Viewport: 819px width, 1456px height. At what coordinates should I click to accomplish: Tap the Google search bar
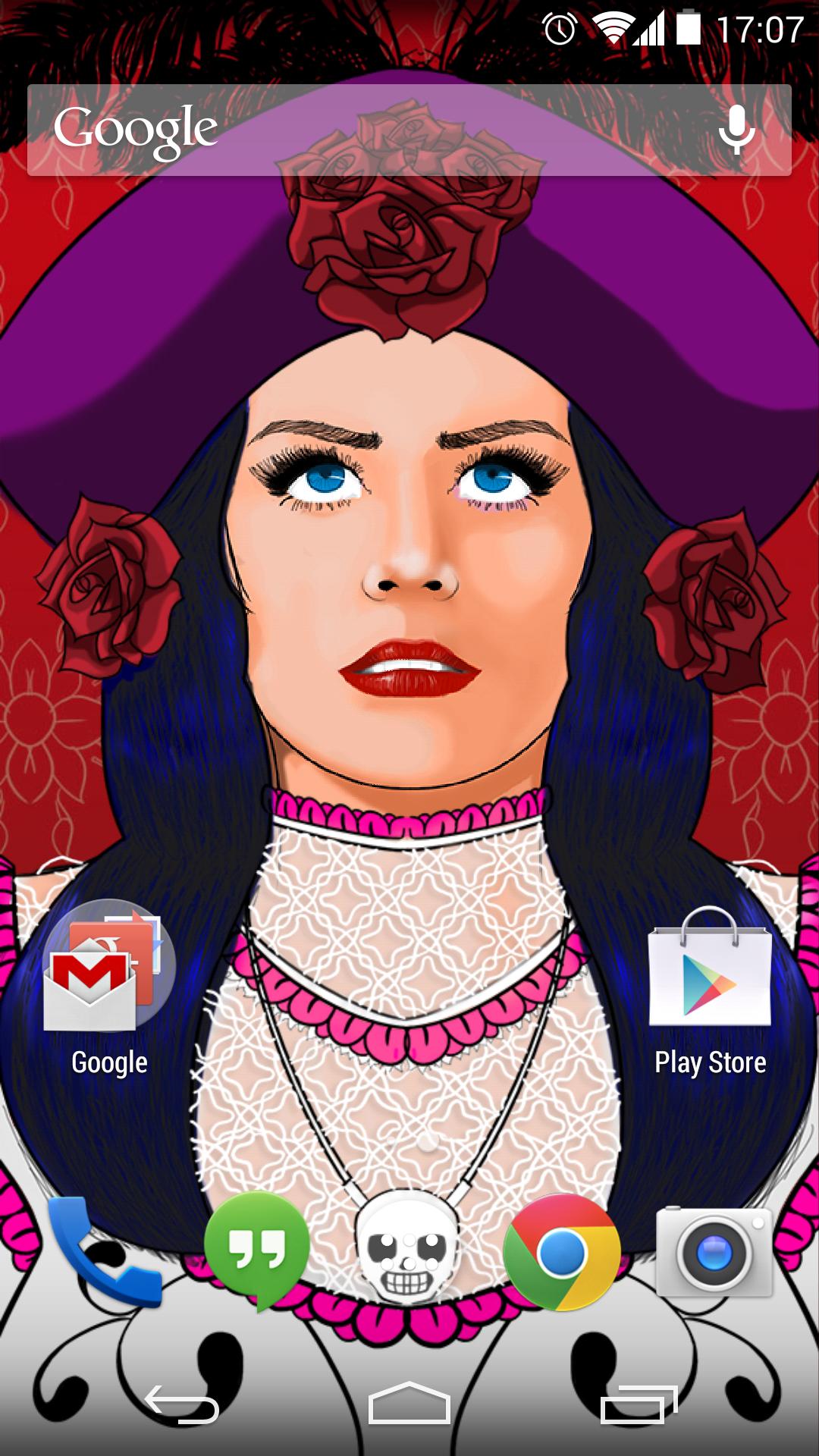coord(379,130)
